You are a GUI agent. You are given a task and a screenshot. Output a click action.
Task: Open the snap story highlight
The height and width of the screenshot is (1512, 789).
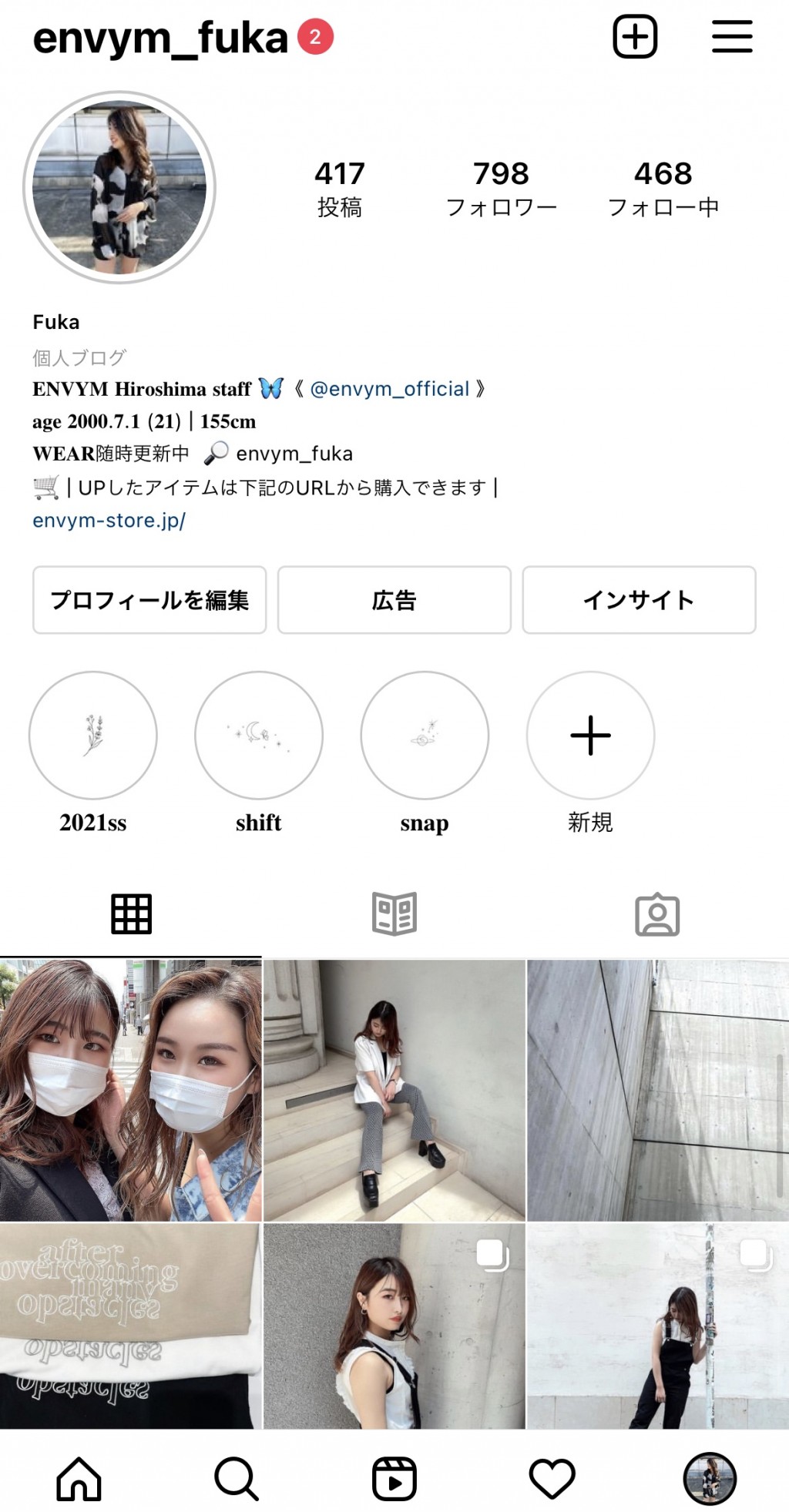425,736
